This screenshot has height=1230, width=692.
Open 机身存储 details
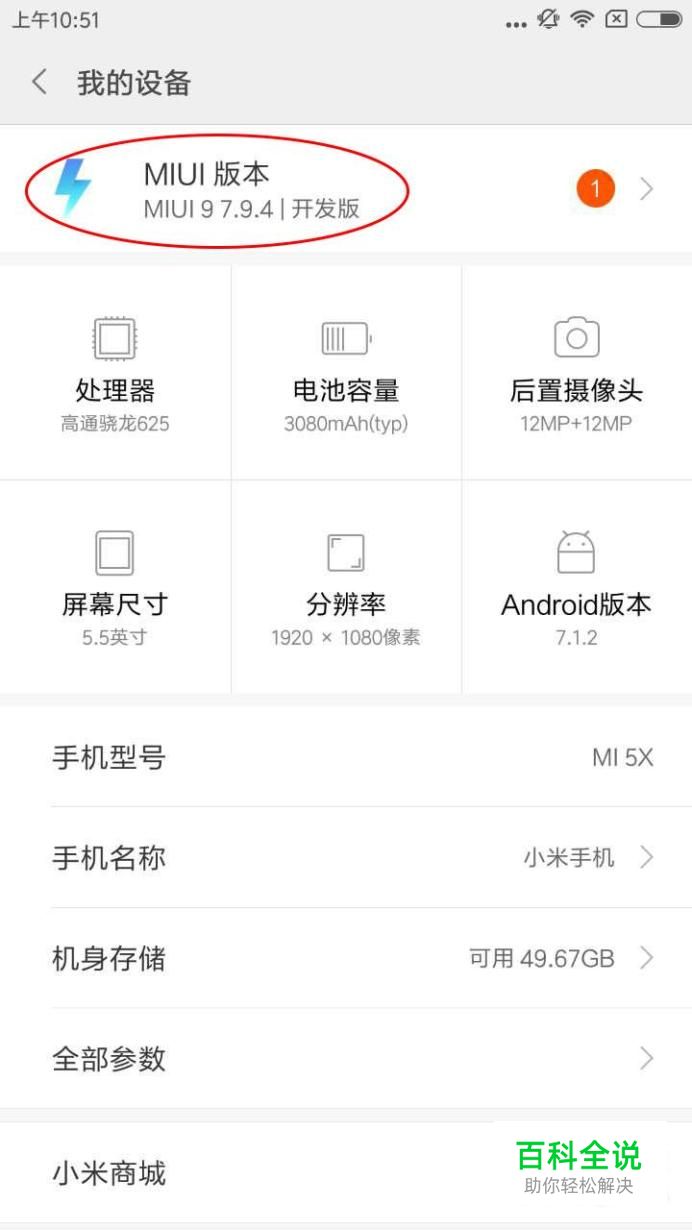click(346, 958)
